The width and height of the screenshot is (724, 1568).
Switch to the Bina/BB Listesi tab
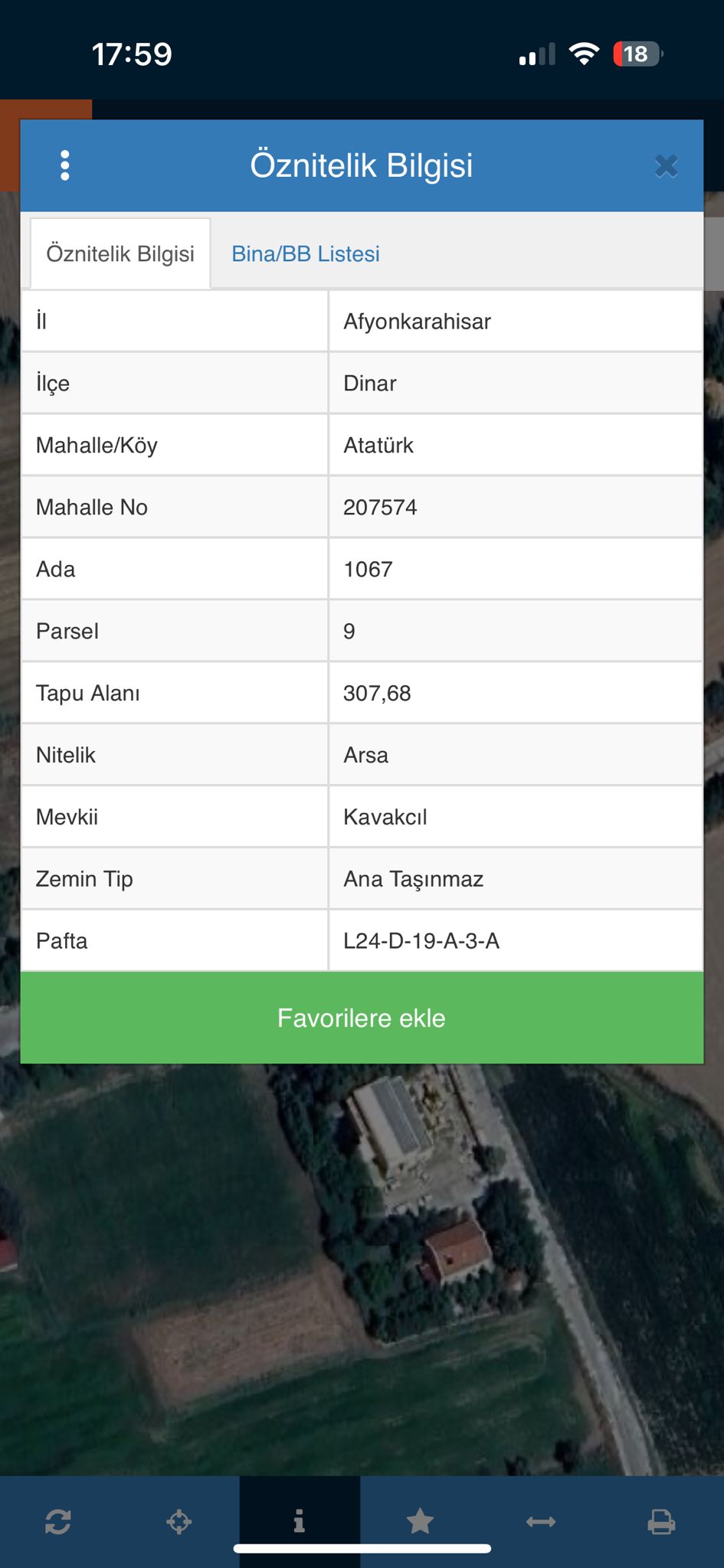(x=306, y=254)
